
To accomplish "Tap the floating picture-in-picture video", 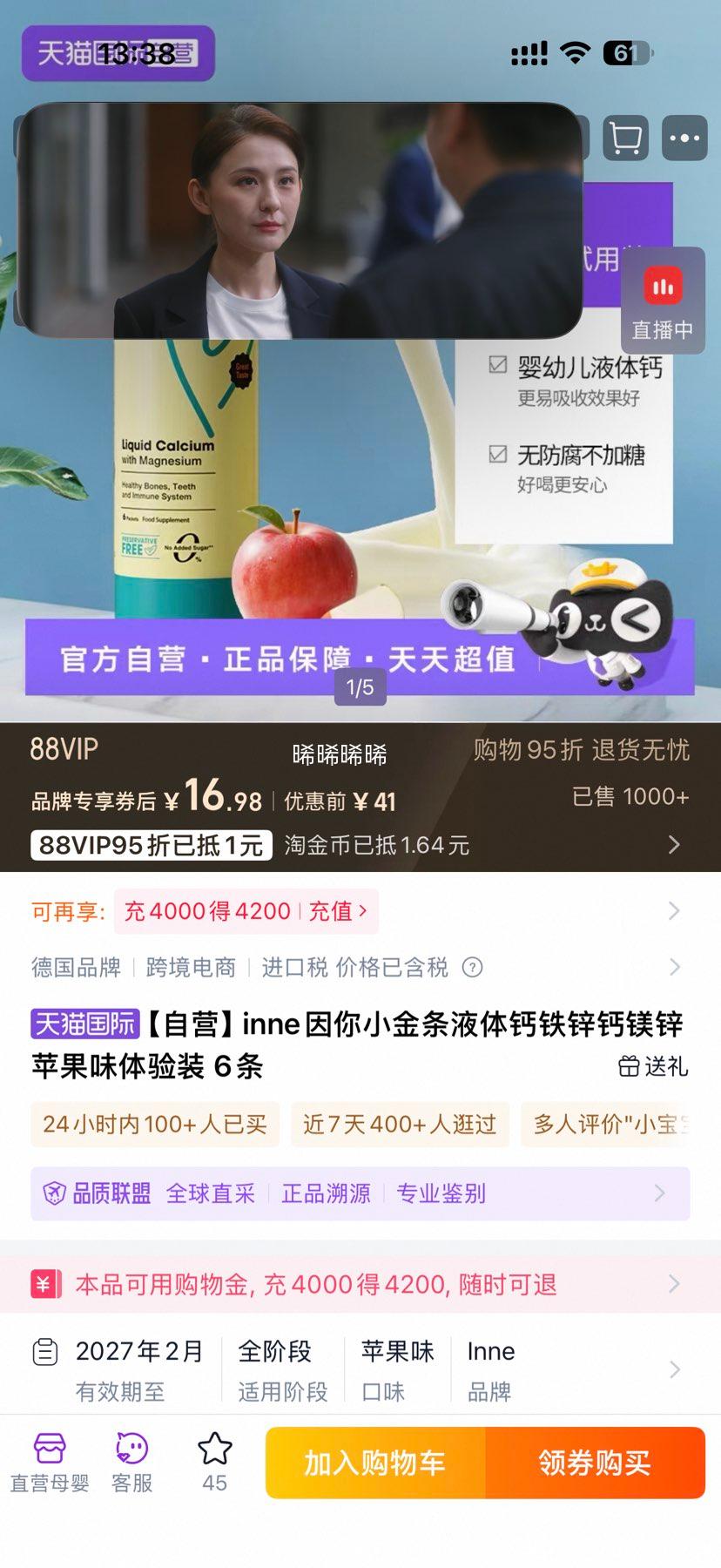I will (x=300, y=220).
